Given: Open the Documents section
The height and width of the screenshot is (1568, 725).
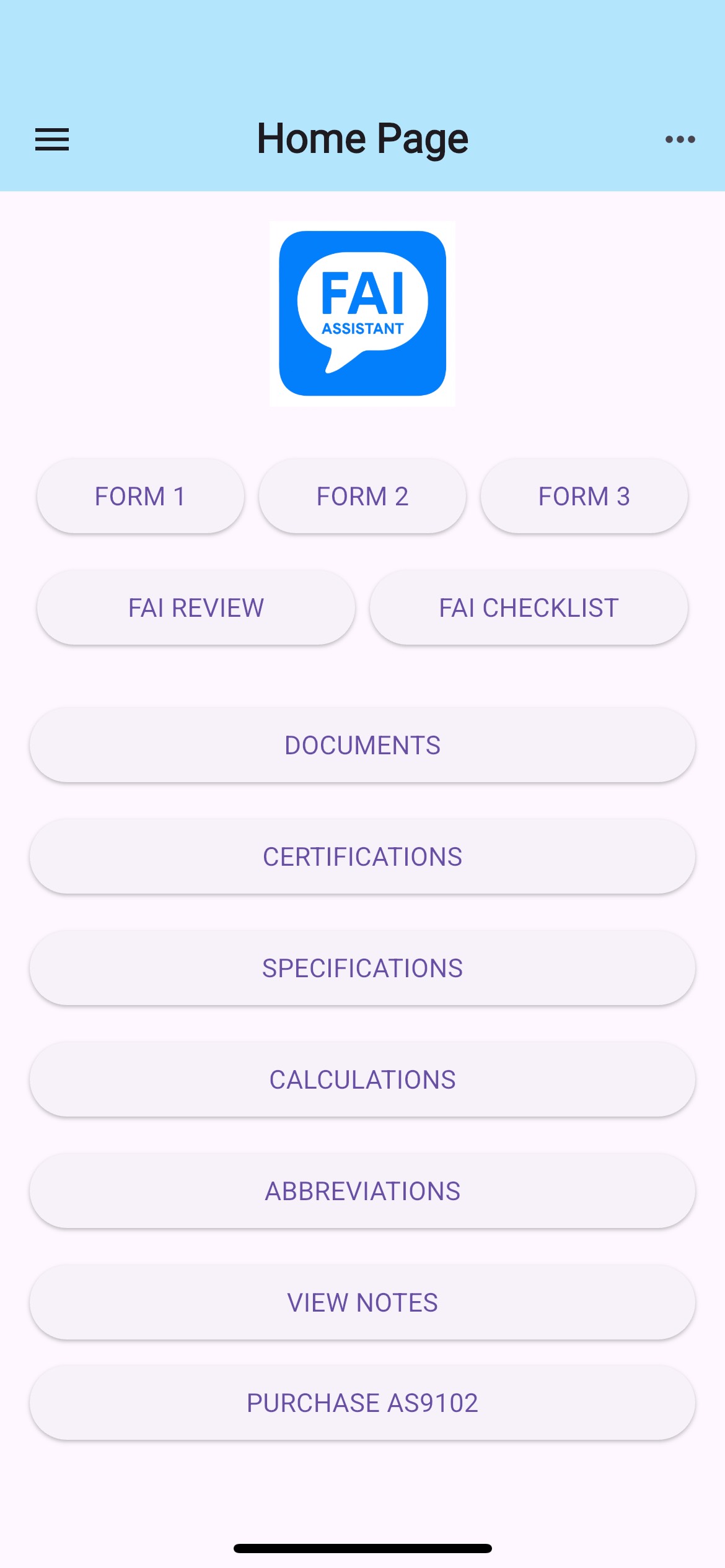Looking at the screenshot, I should [x=362, y=745].
